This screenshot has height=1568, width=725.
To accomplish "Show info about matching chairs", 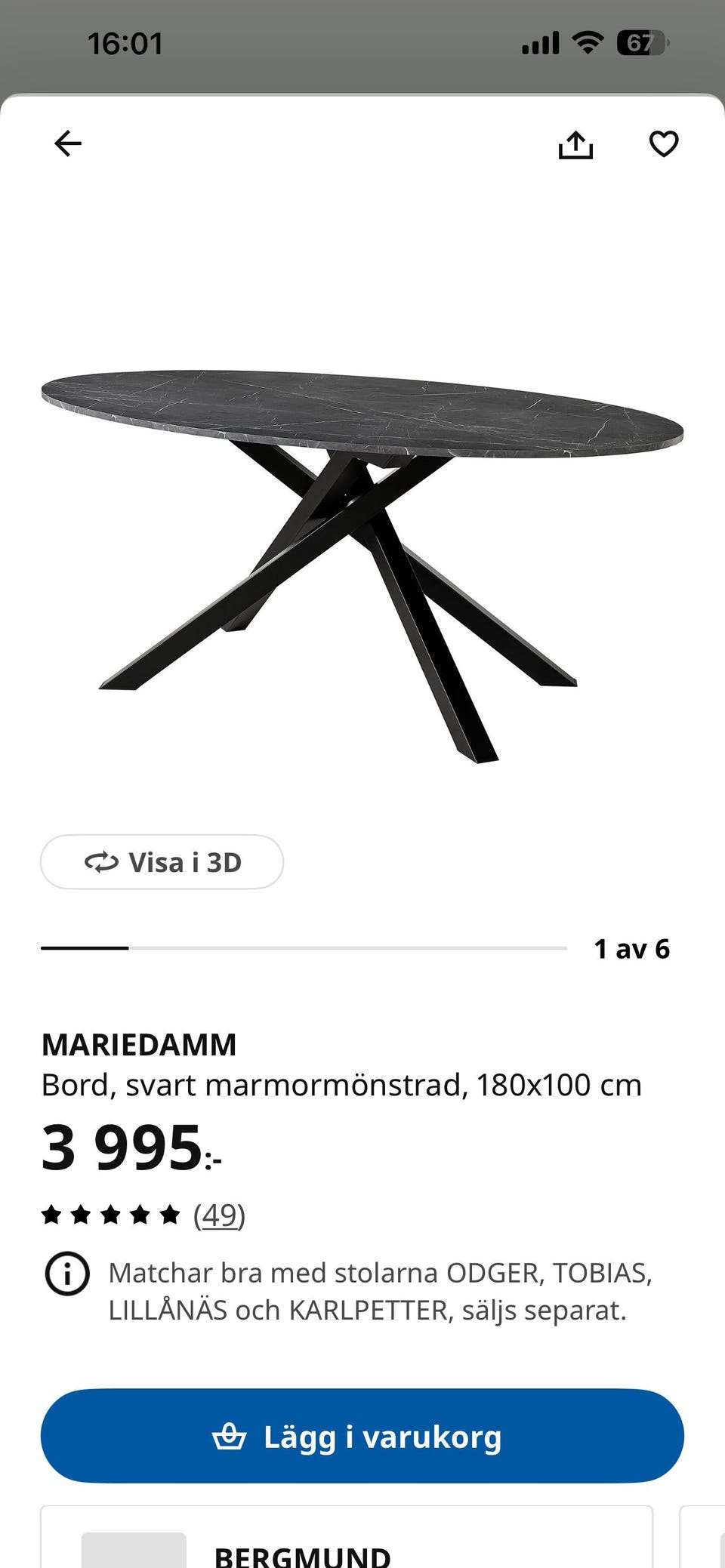I will [67, 1274].
